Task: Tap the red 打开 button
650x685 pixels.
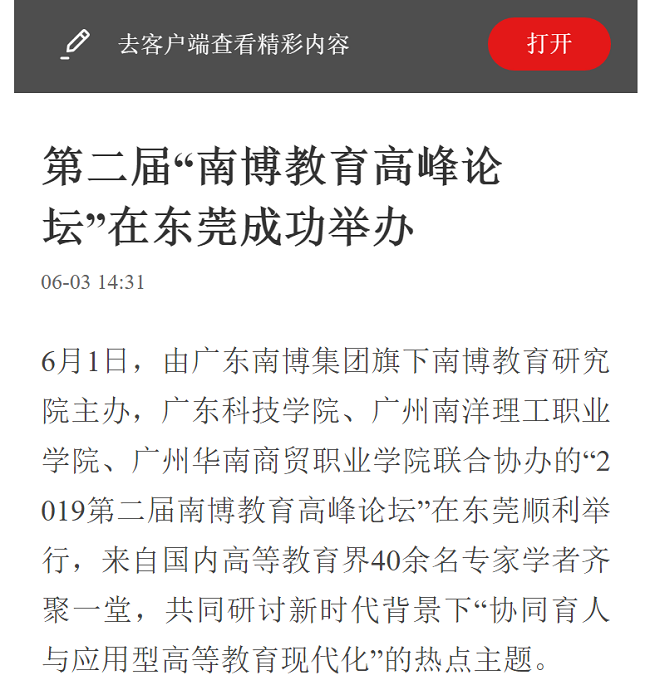Action: [549, 44]
